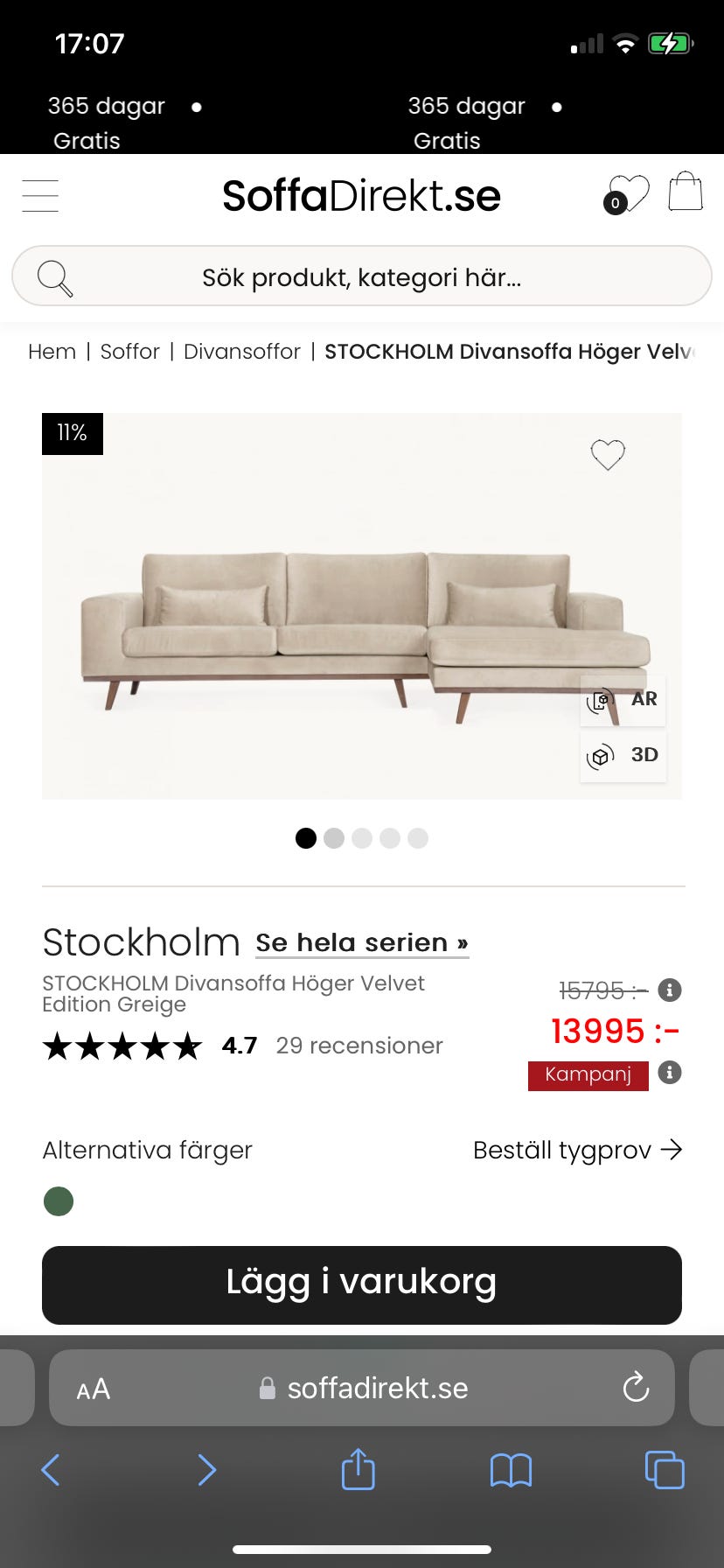Screen dimensions: 724x1568
Task: Click the info icon next to crossed-out price
Action: 670,990
